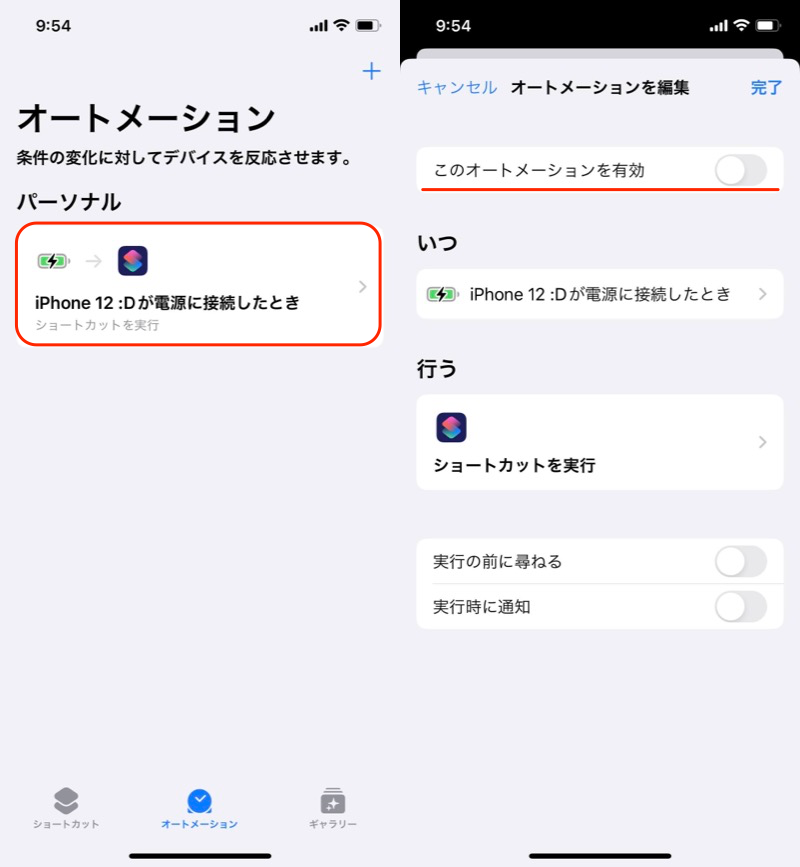
Task: Switch to the ショートカット tab
Action: [66, 808]
